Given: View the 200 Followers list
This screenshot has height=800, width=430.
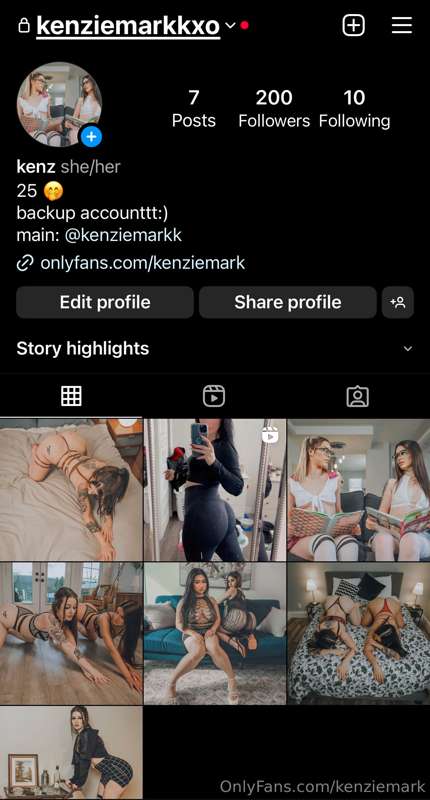Looking at the screenshot, I should coord(274,109).
